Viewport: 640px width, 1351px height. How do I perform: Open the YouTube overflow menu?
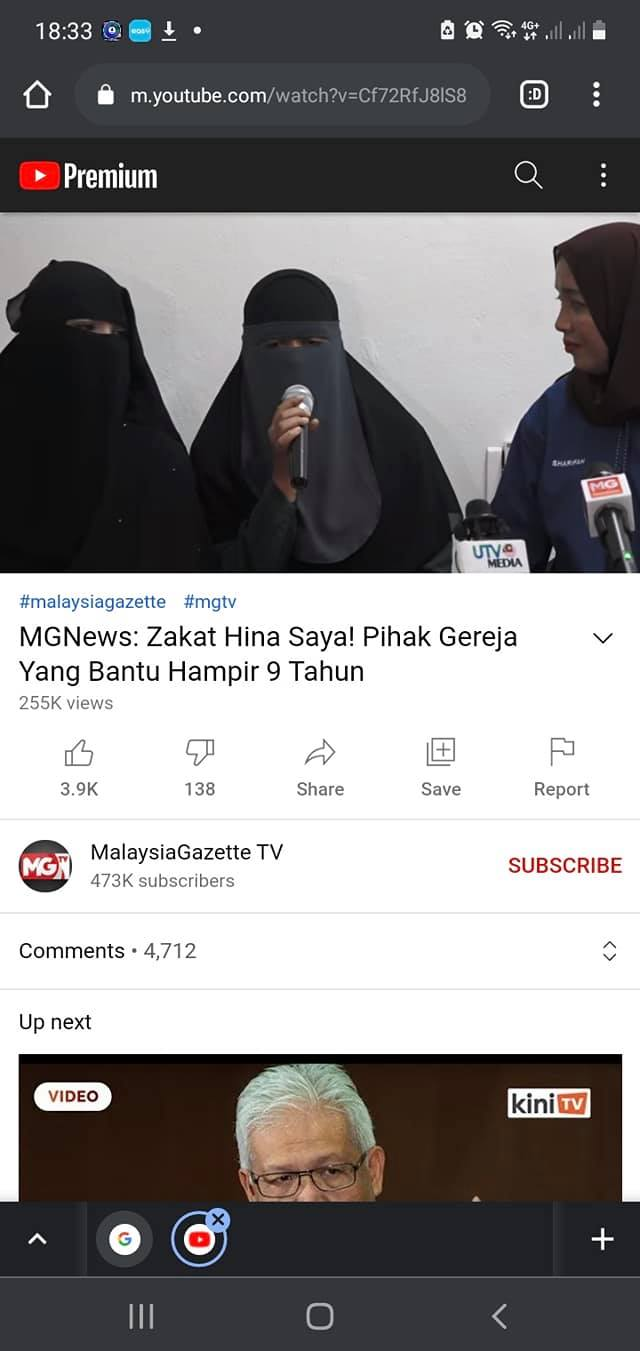pos(603,176)
